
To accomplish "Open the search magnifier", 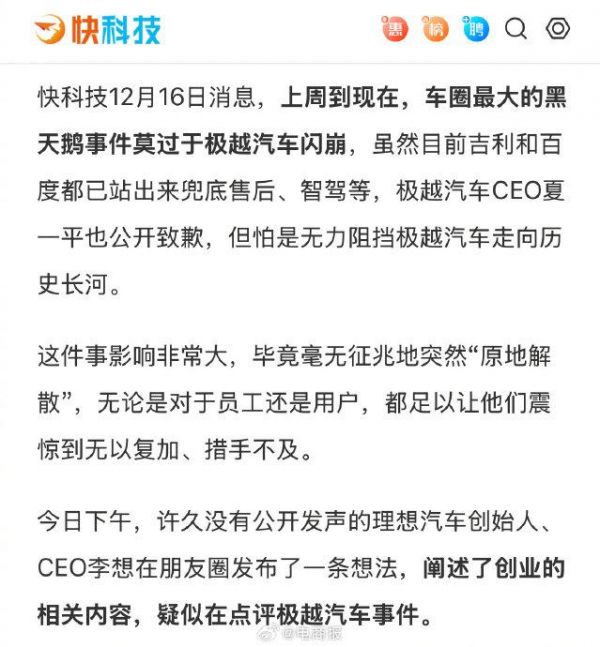I will 516,29.
